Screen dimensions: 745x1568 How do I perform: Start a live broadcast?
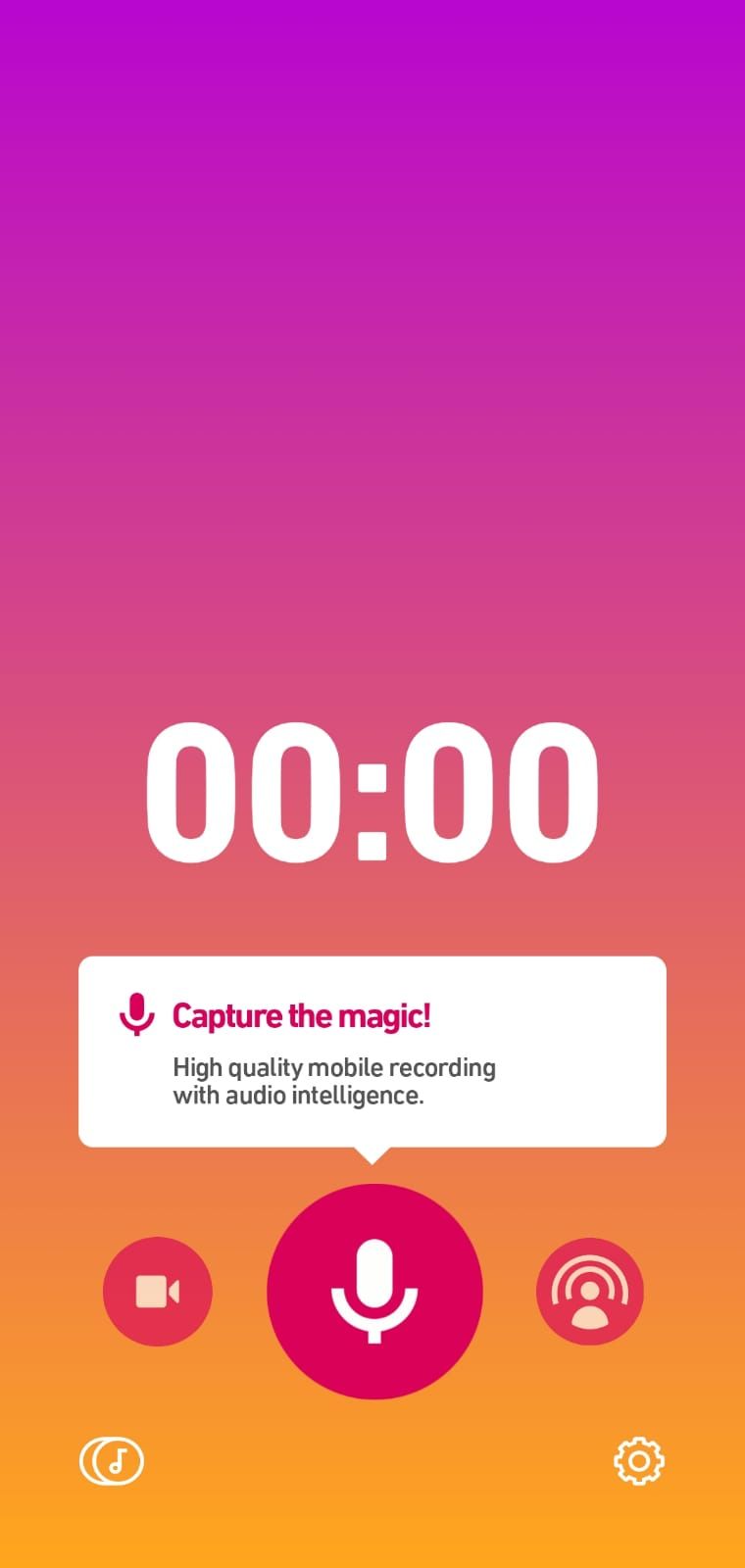pyautogui.click(x=589, y=1291)
